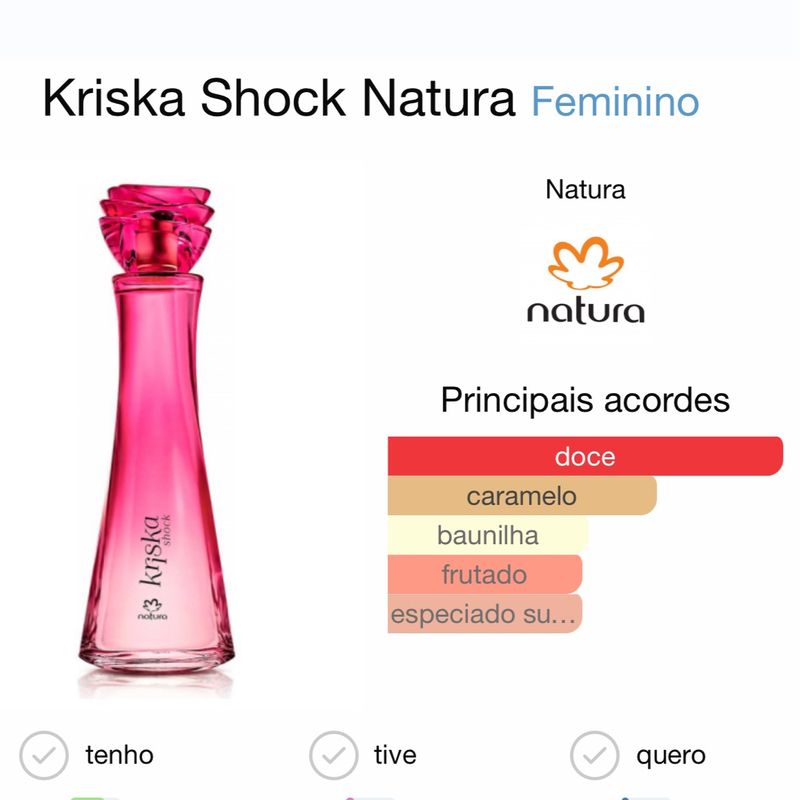This screenshot has height=800, width=800.
Task: Open the Natura brand page link
Action: click(585, 189)
